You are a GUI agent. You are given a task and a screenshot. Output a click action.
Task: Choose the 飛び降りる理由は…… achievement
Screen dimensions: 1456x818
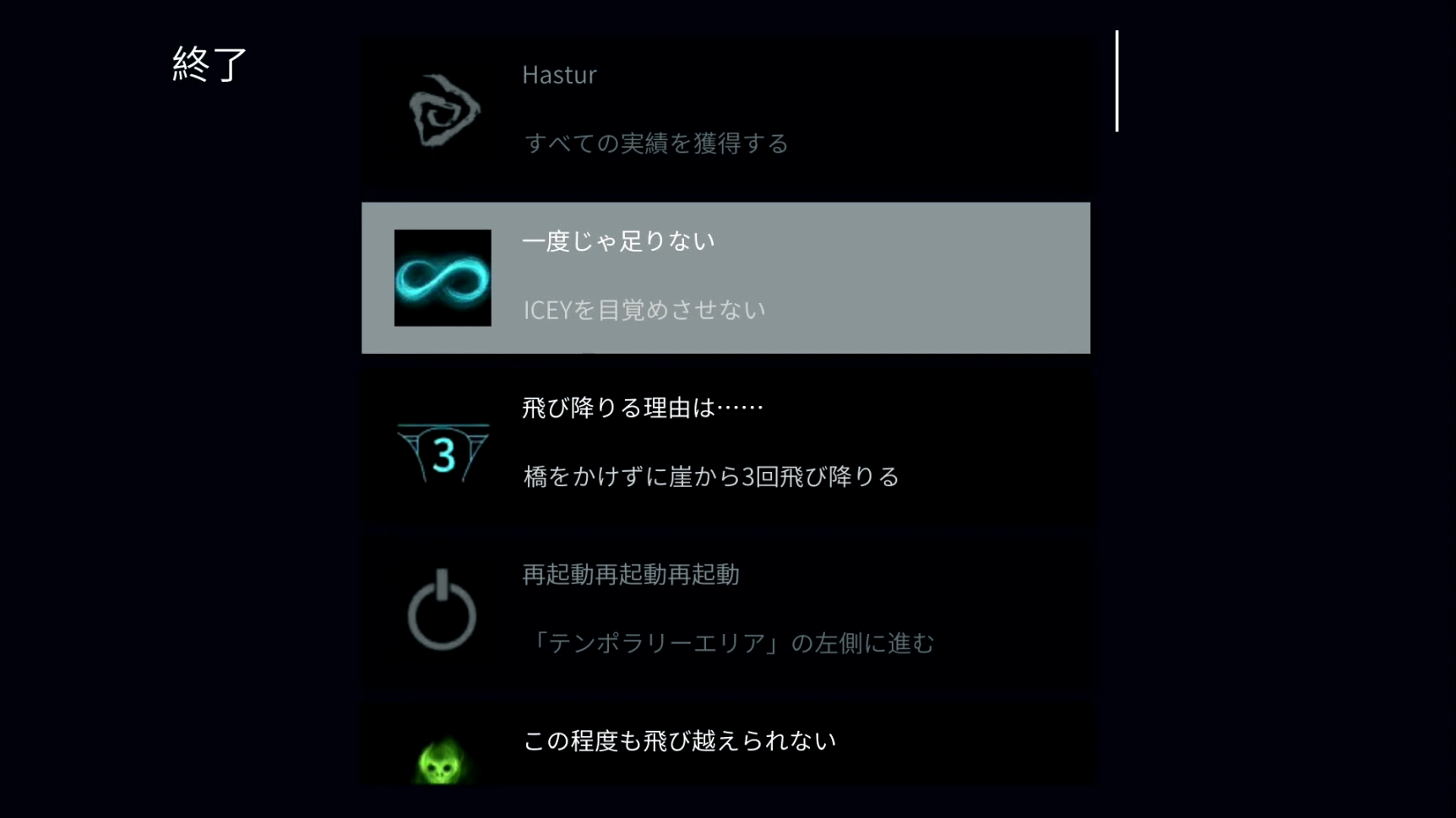[725, 443]
